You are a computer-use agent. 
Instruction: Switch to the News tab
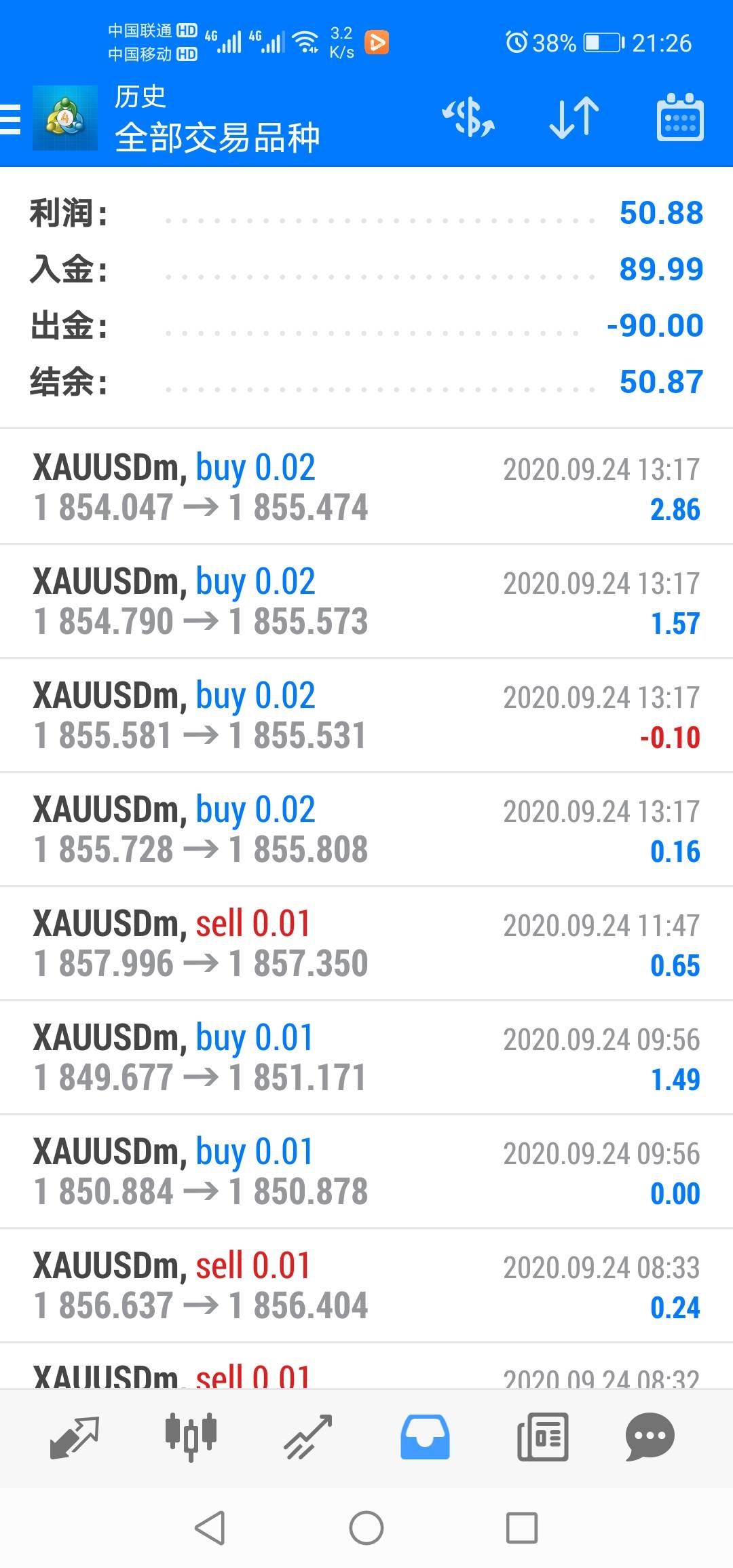[x=542, y=1436]
